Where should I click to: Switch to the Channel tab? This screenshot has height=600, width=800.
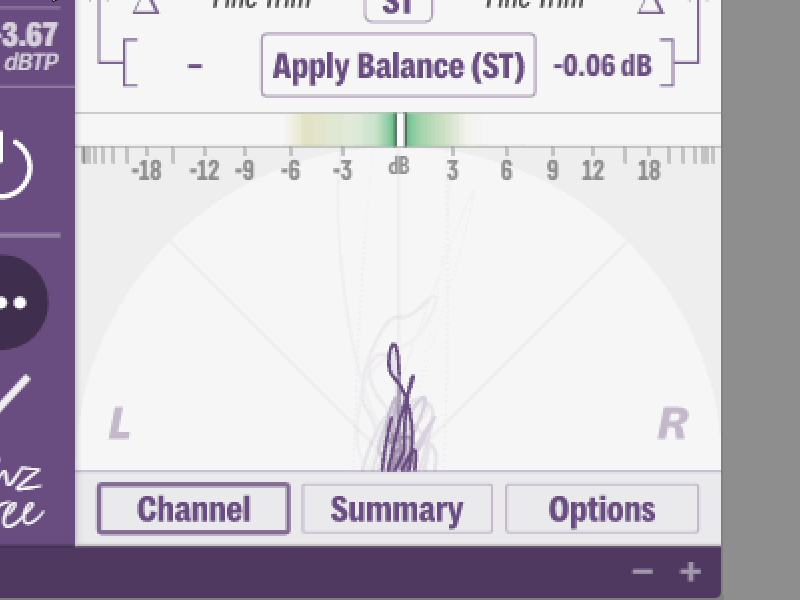tap(193, 509)
